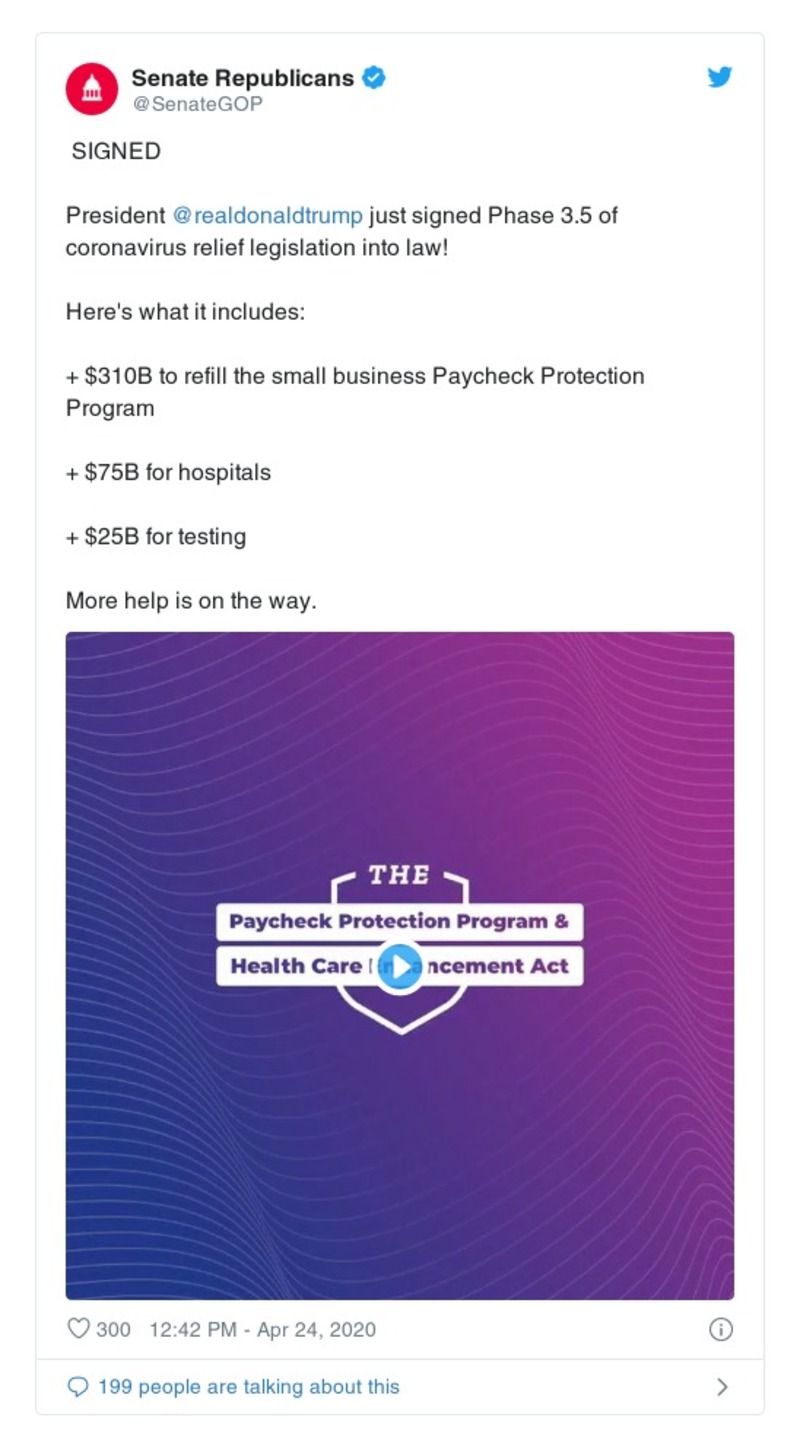The width and height of the screenshot is (800, 1449).
Task: Open the Twitter bird icon
Action: coord(720,78)
